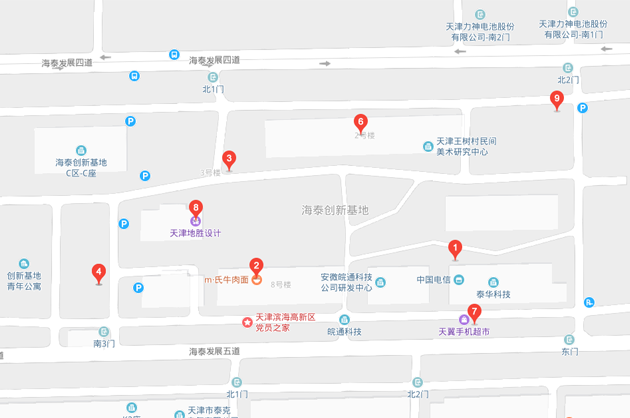Open marker number 8 above 天津地胜设计
Image resolution: width=630 pixels, height=418 pixels.
tap(196, 209)
